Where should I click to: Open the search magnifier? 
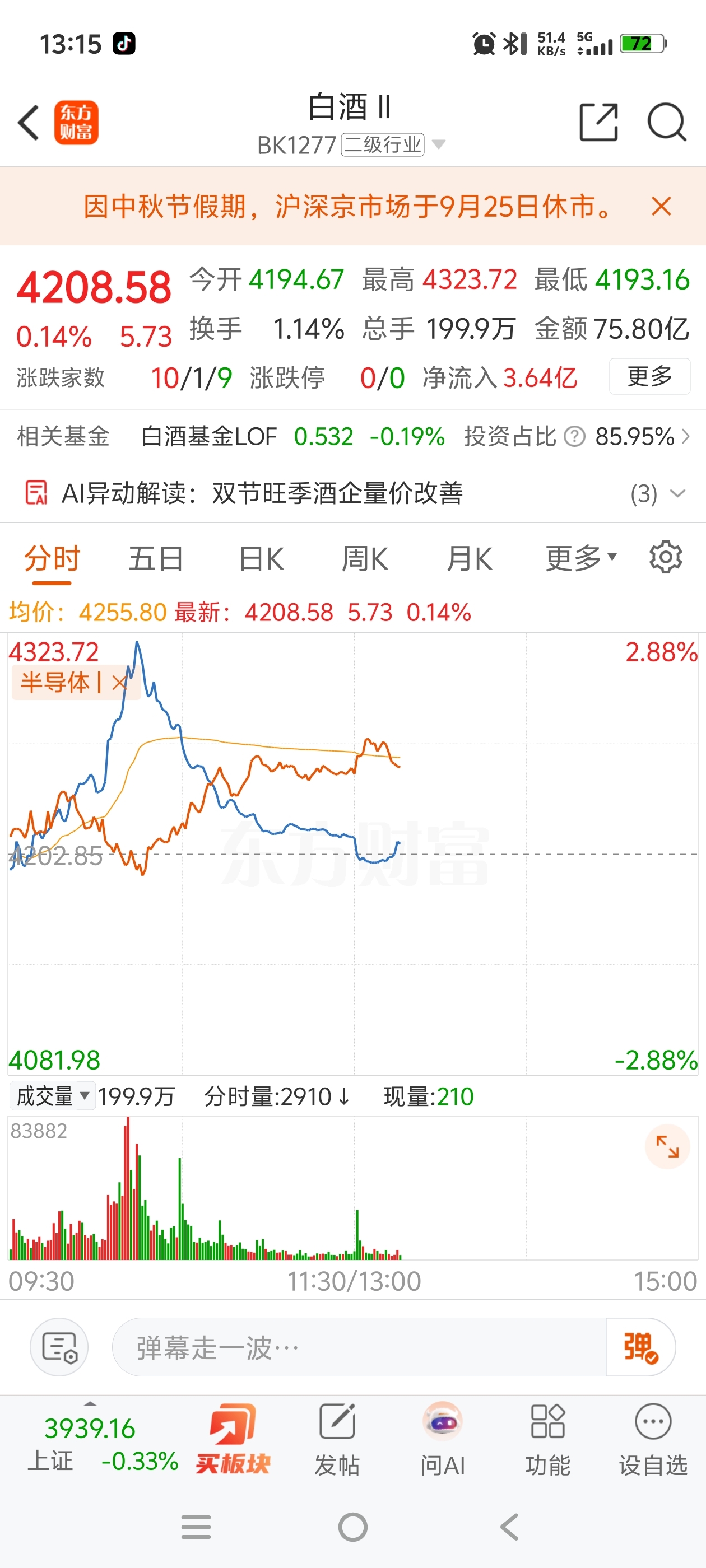click(x=666, y=122)
